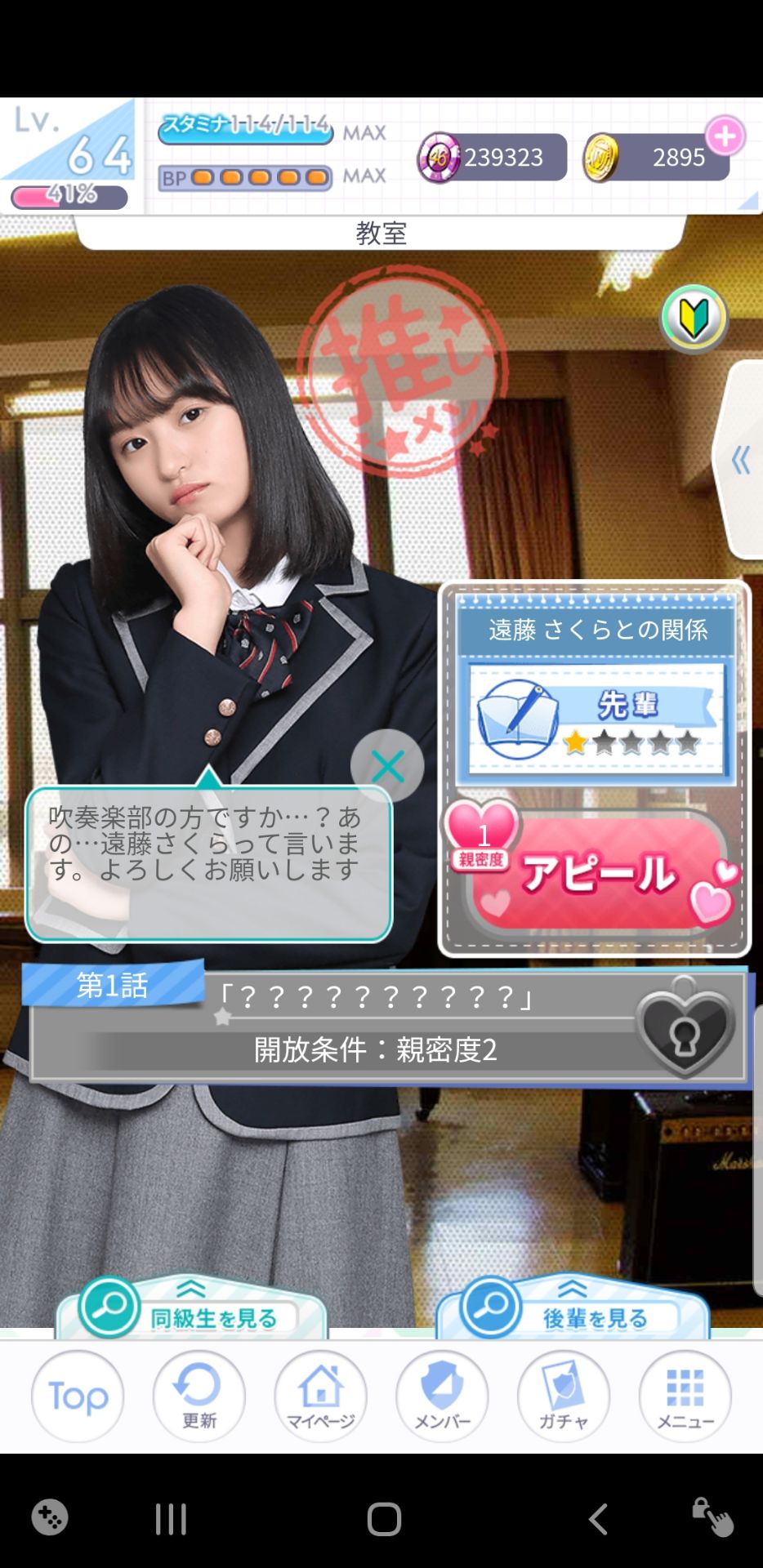
Task: Open the beginner guide shield icon
Action: [x=694, y=318]
